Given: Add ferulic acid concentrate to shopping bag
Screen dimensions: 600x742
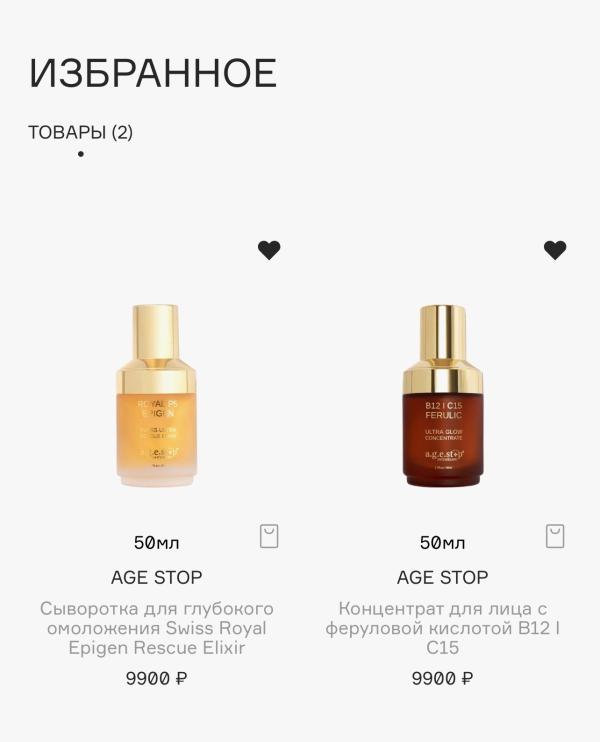Looking at the screenshot, I should 555,536.
